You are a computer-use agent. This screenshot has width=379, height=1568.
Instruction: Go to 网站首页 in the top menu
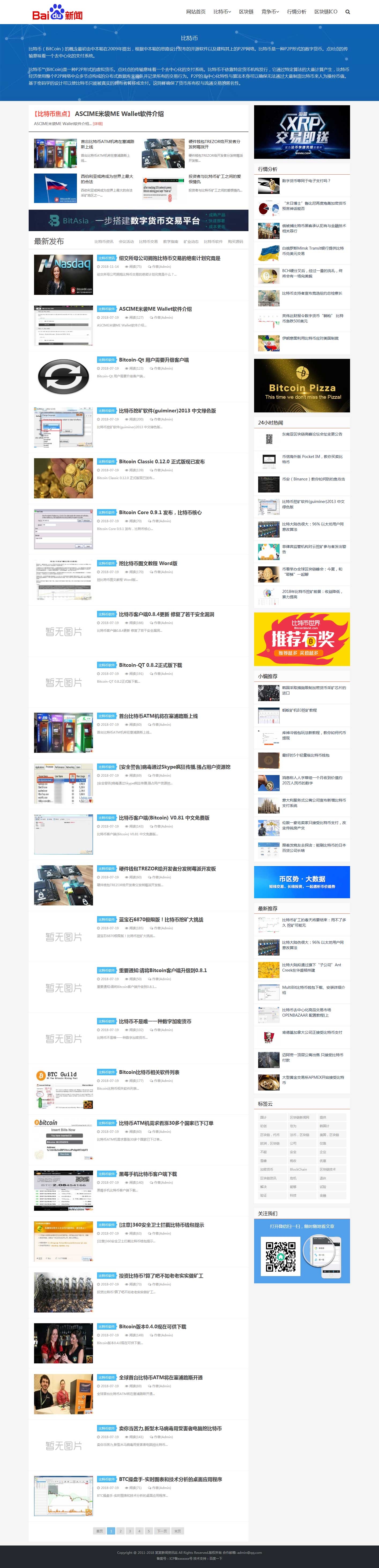point(196,12)
